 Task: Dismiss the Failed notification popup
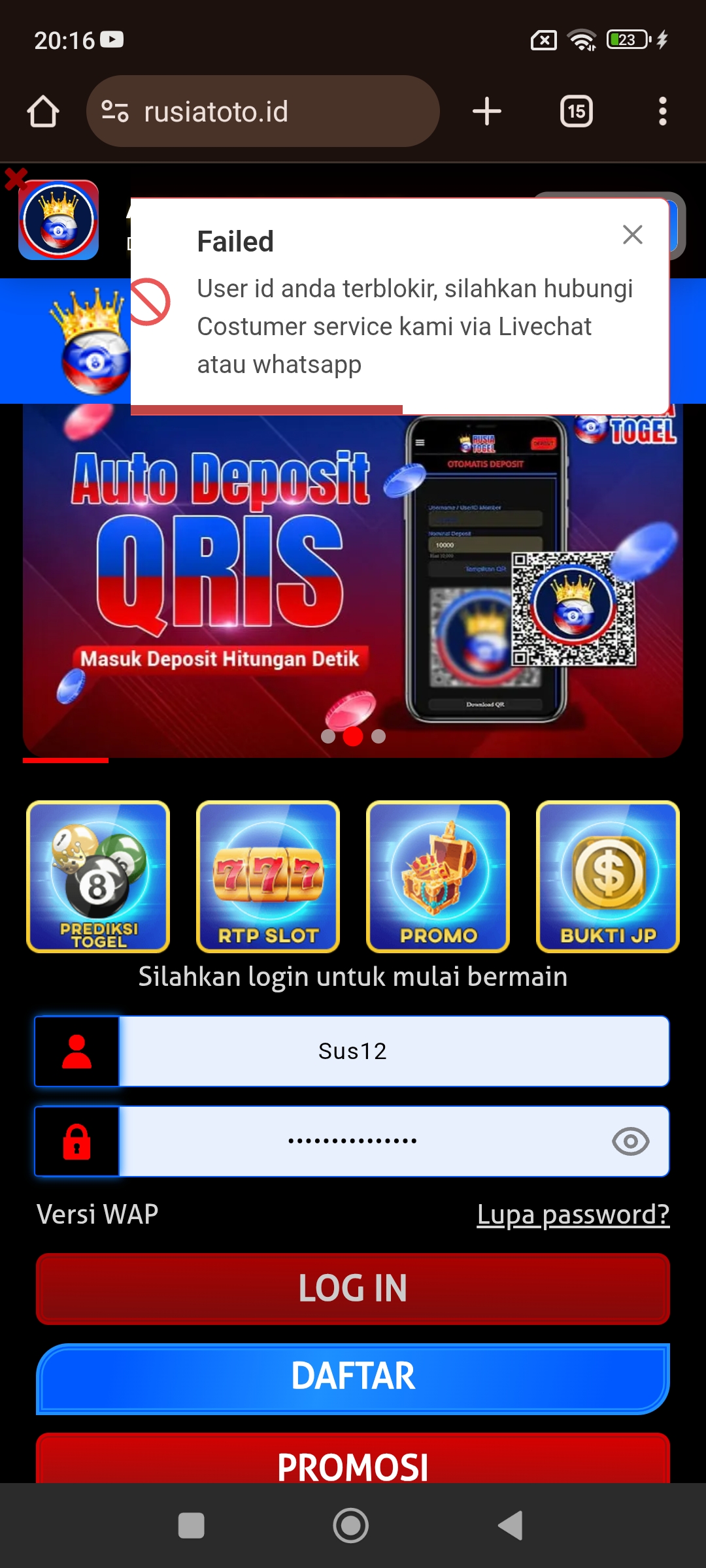632,235
